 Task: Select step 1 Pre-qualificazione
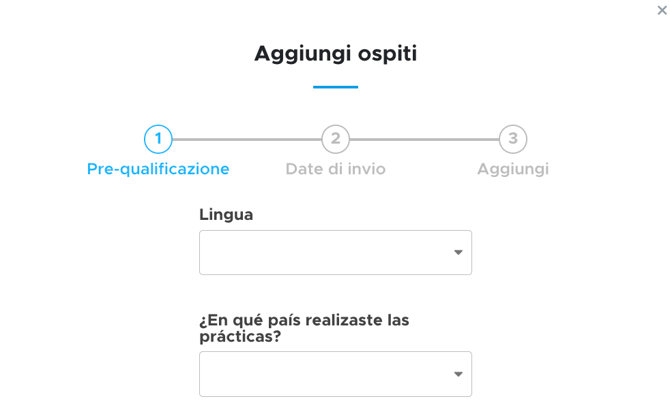158,140
